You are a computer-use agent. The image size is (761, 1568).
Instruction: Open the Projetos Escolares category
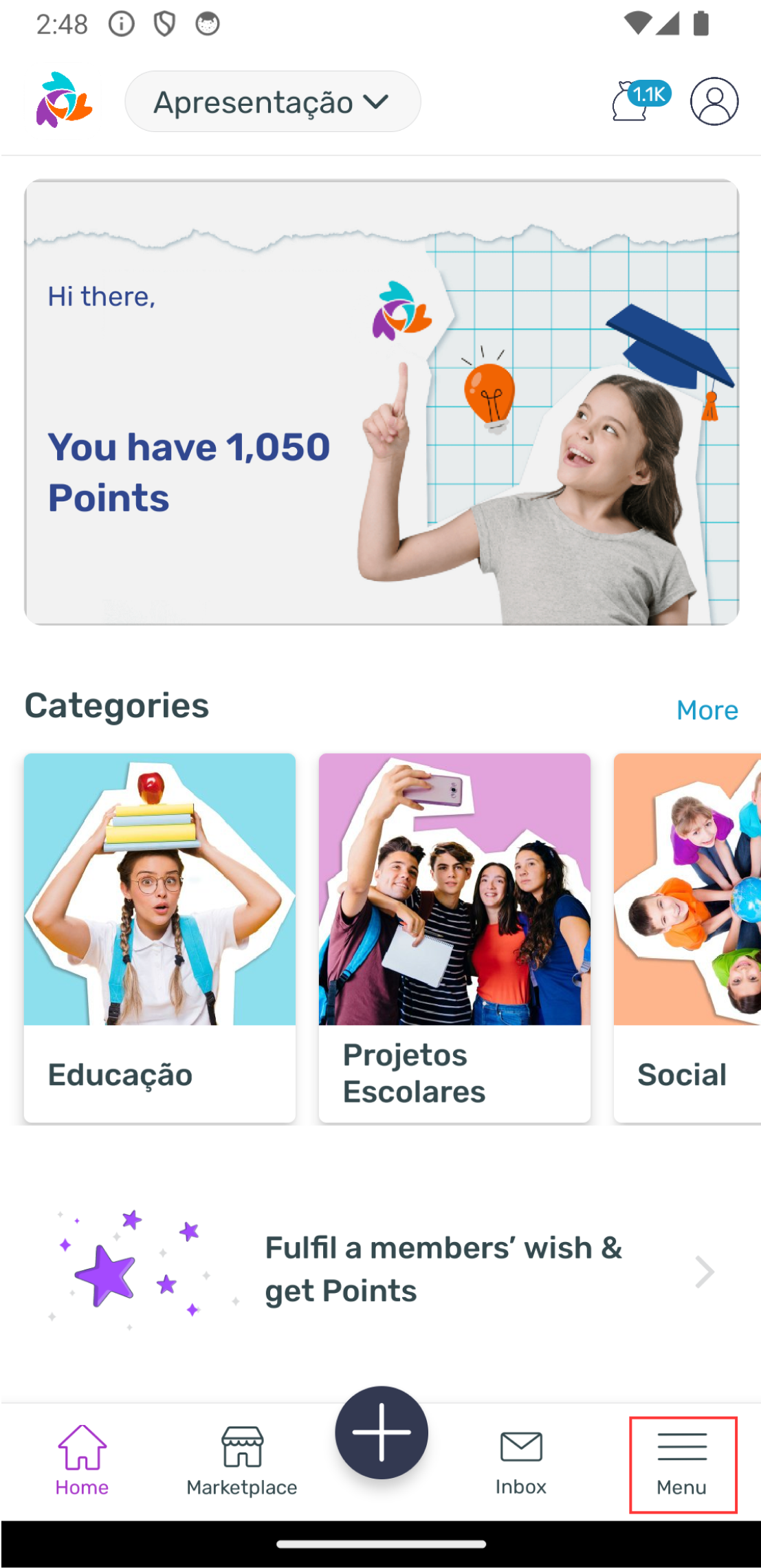click(x=454, y=937)
